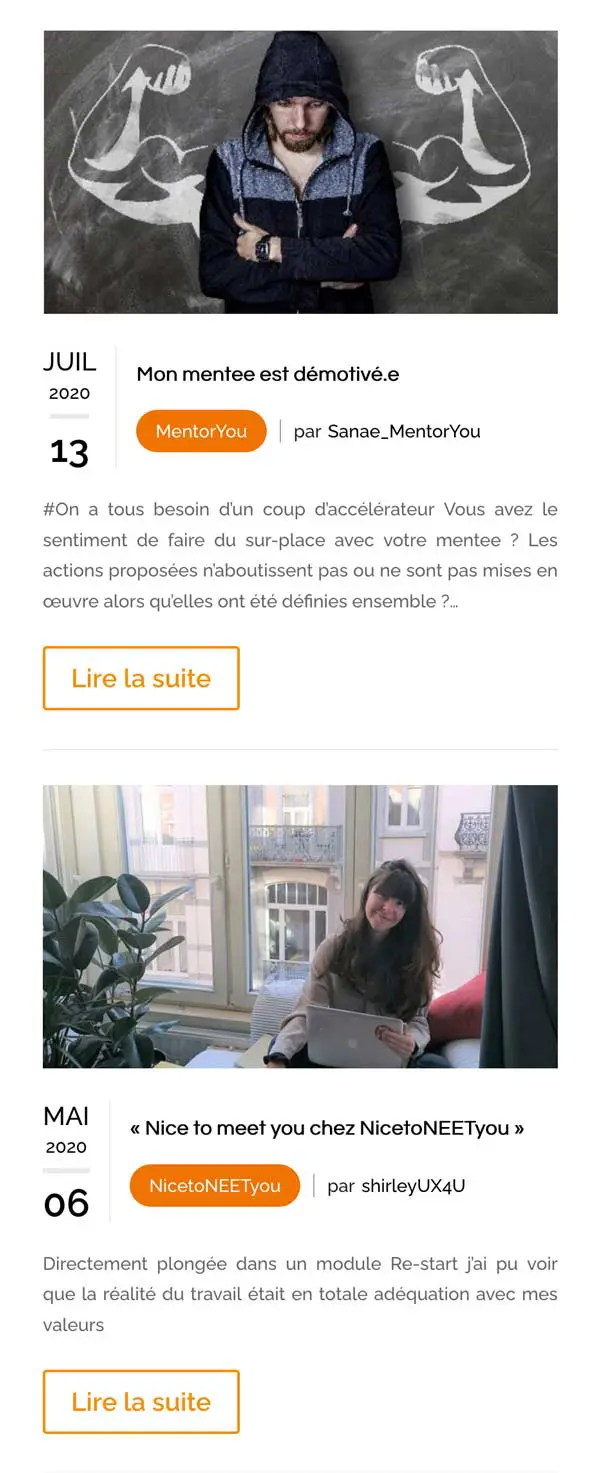Open article title 'Mon mentee est démotivé.e'
Screen dimensions: 600x1473
[268, 374]
